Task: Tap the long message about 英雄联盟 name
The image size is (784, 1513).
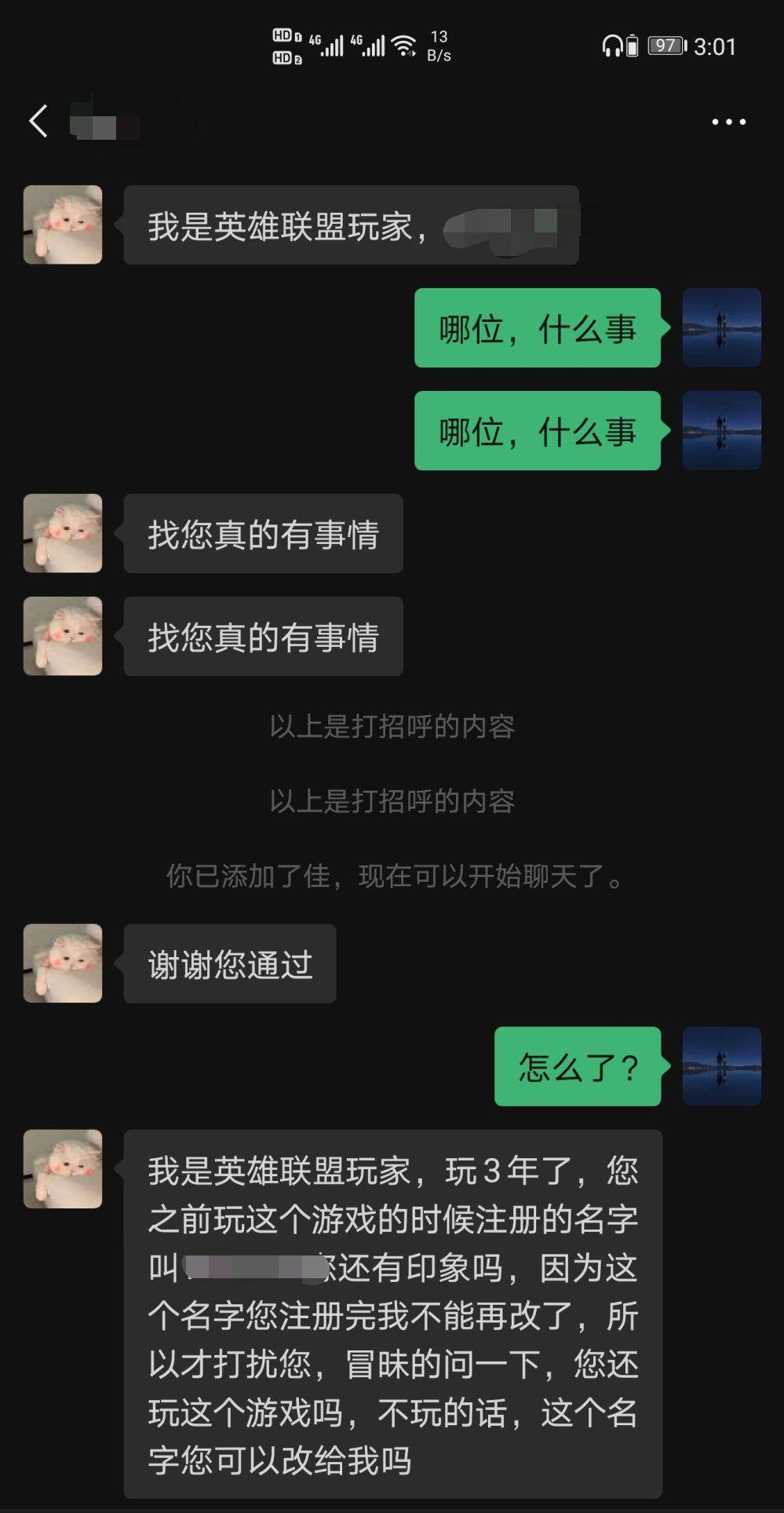Action: point(392,1311)
